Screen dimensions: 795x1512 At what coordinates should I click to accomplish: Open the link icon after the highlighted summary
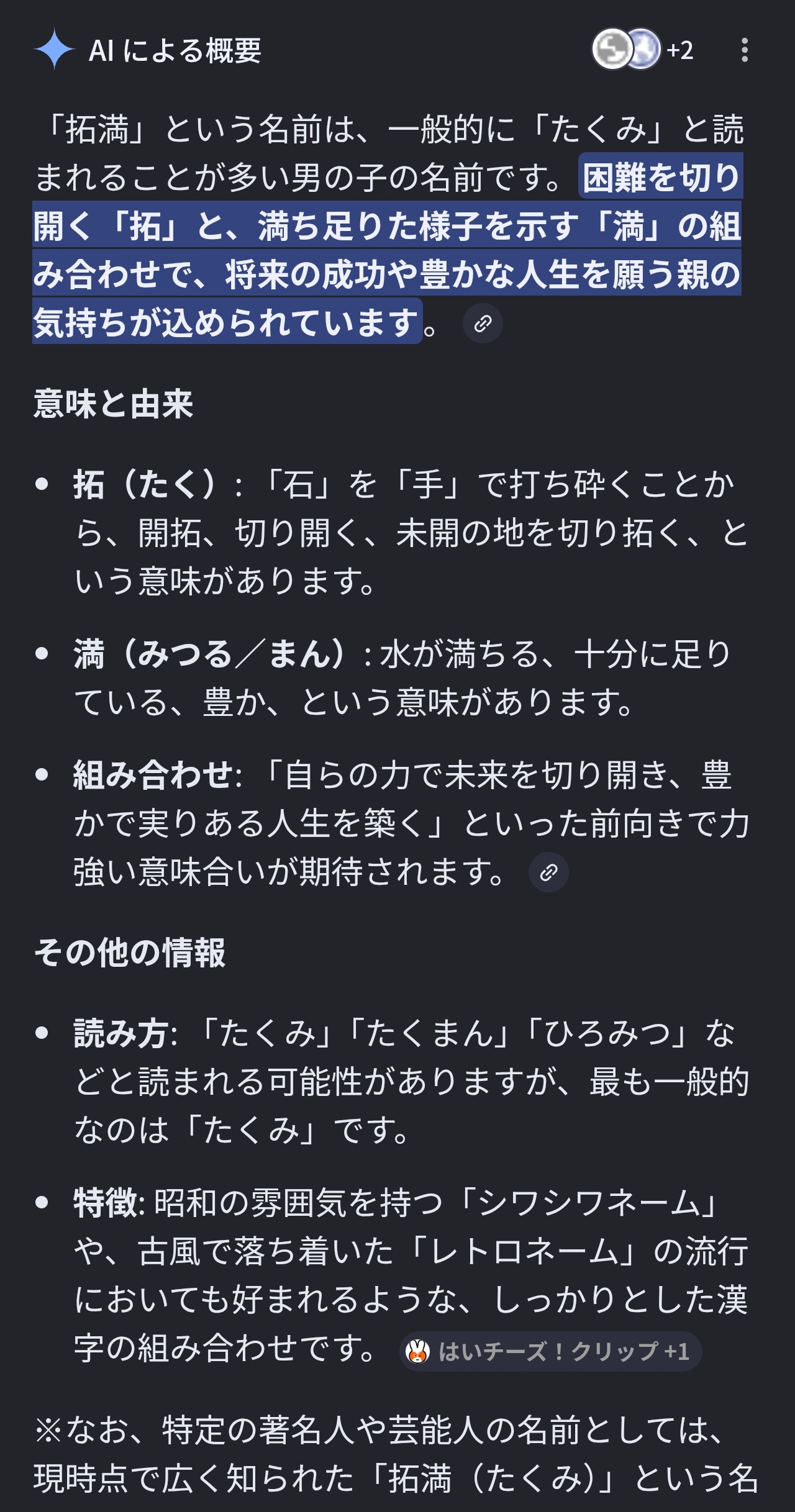click(x=483, y=324)
